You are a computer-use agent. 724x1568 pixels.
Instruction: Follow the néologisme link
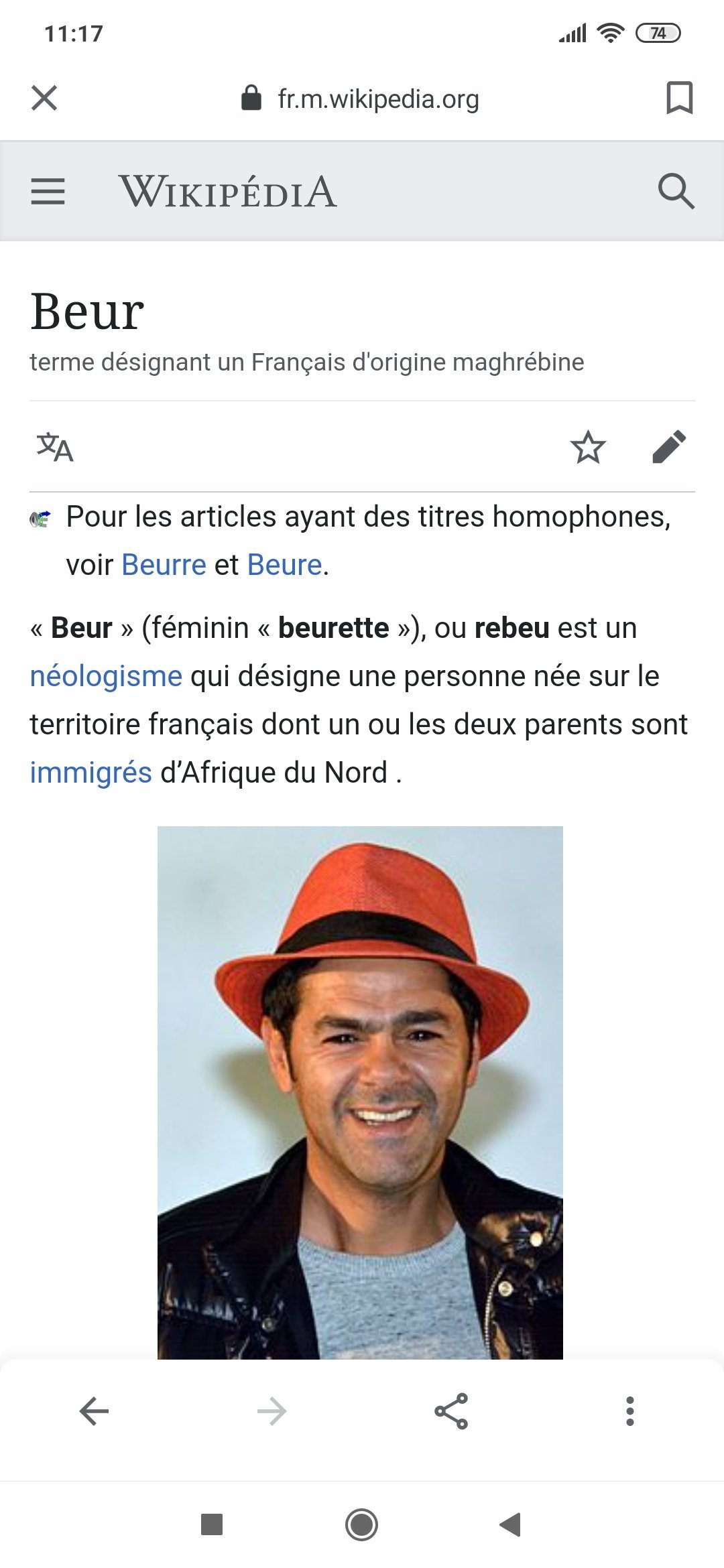[106, 676]
